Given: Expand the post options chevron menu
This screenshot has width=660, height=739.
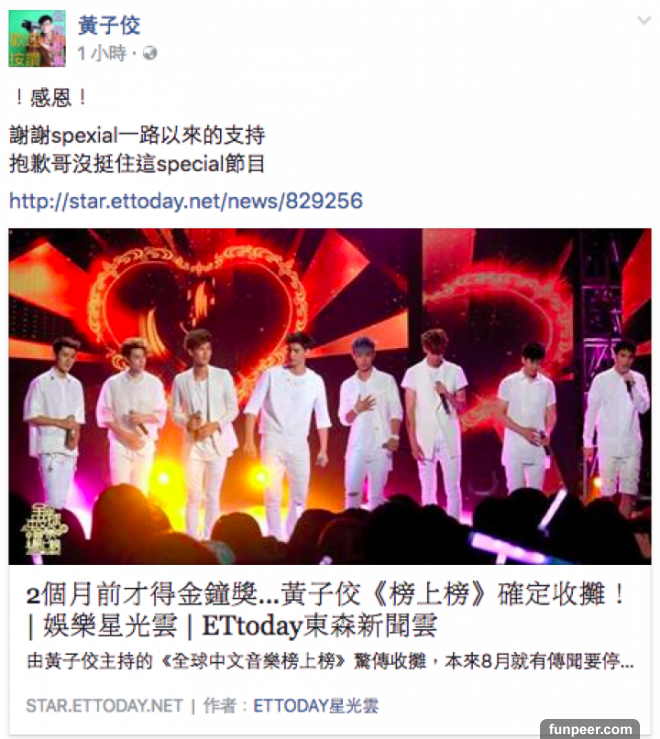Looking at the screenshot, I should tap(644, 20).
